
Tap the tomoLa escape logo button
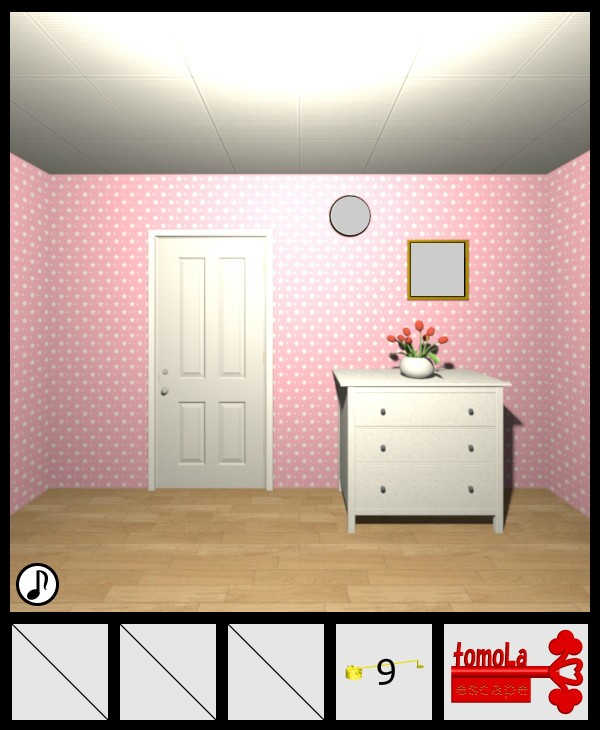515,671
